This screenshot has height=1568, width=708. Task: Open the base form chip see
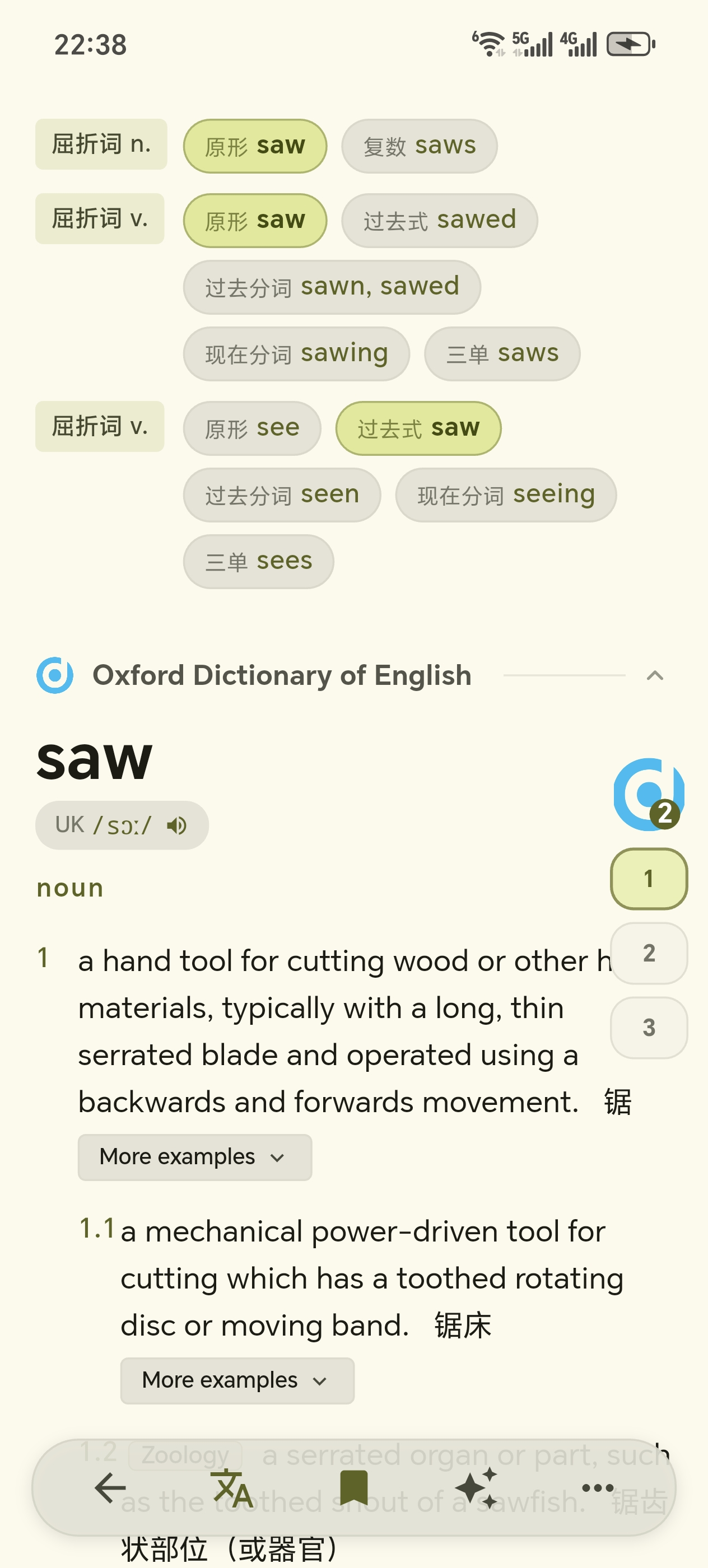251,428
